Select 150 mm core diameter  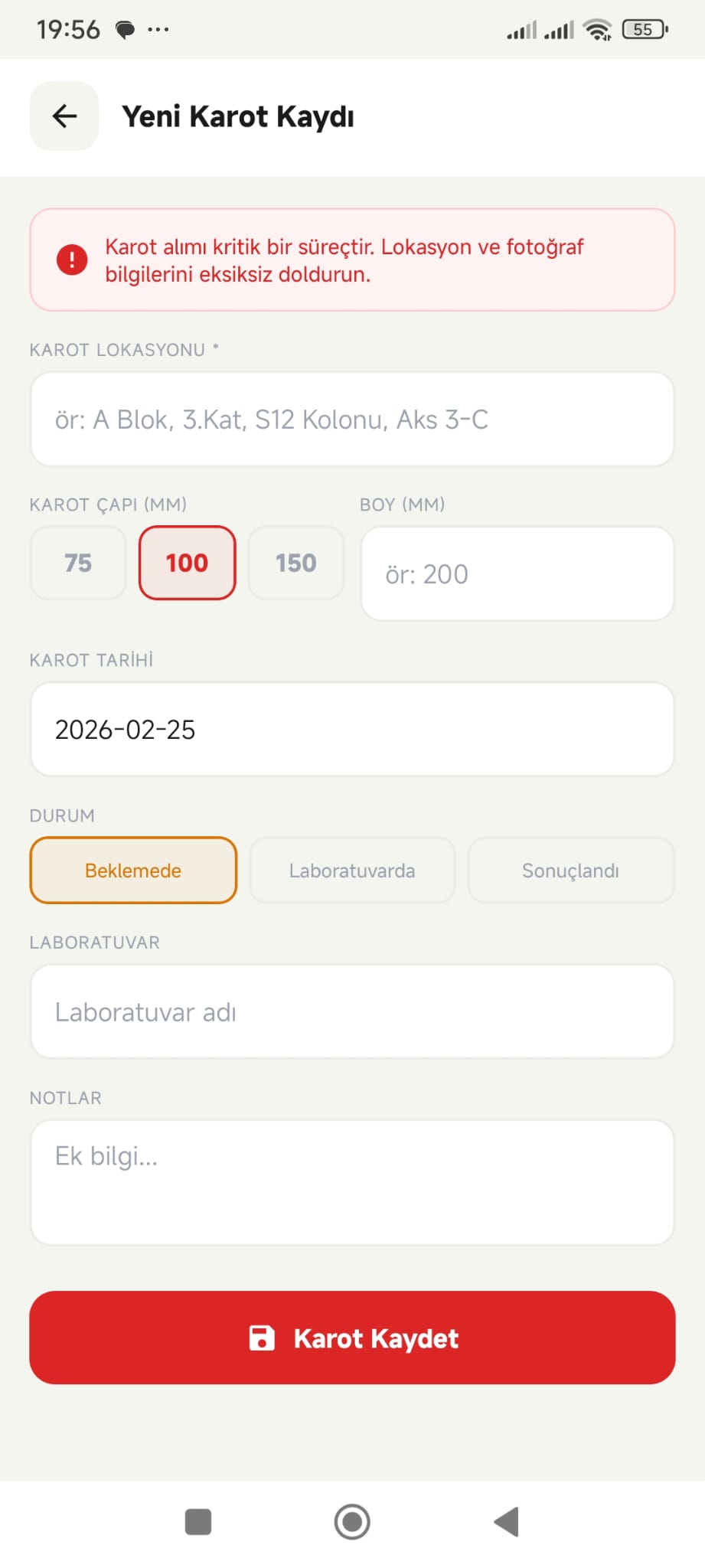(x=295, y=563)
